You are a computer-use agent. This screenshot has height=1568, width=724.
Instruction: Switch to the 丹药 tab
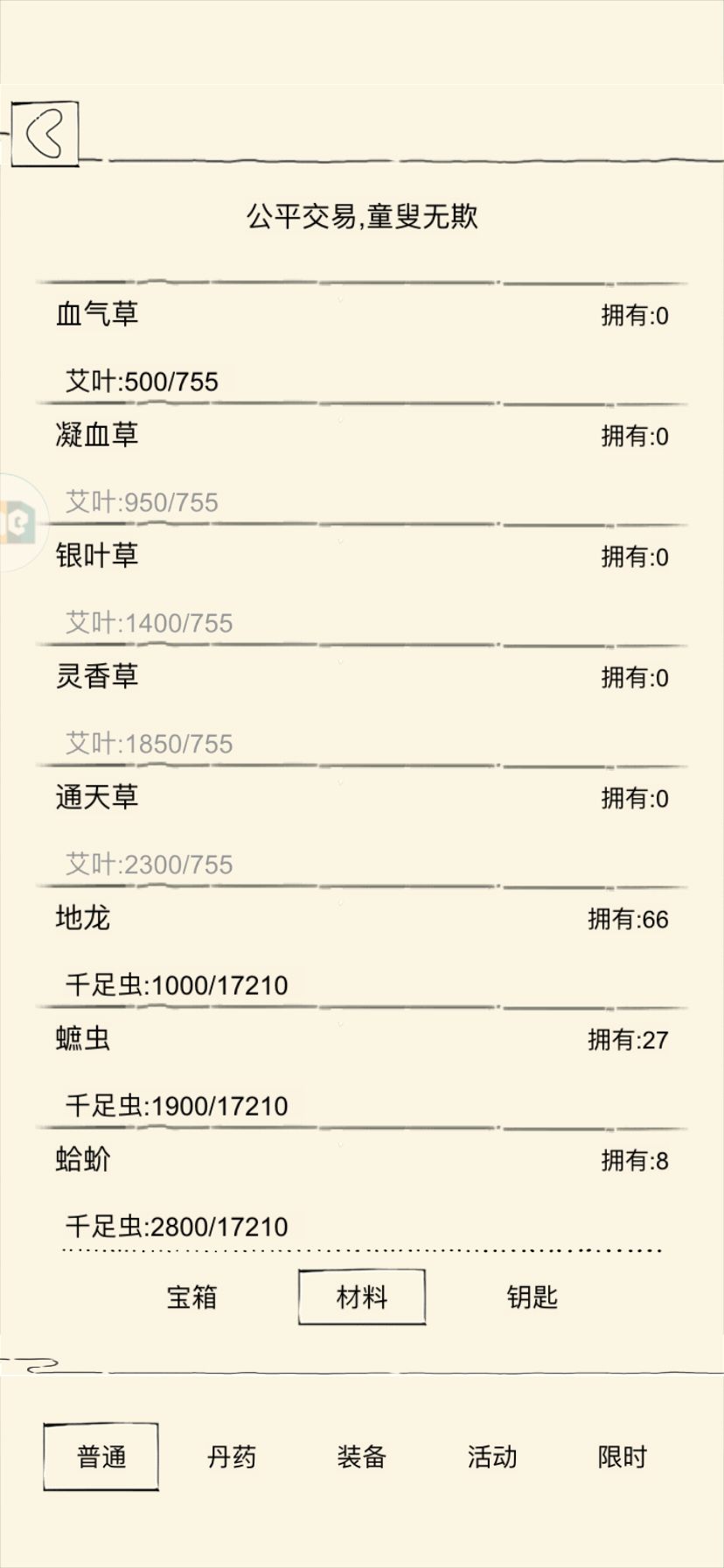[x=232, y=1457]
